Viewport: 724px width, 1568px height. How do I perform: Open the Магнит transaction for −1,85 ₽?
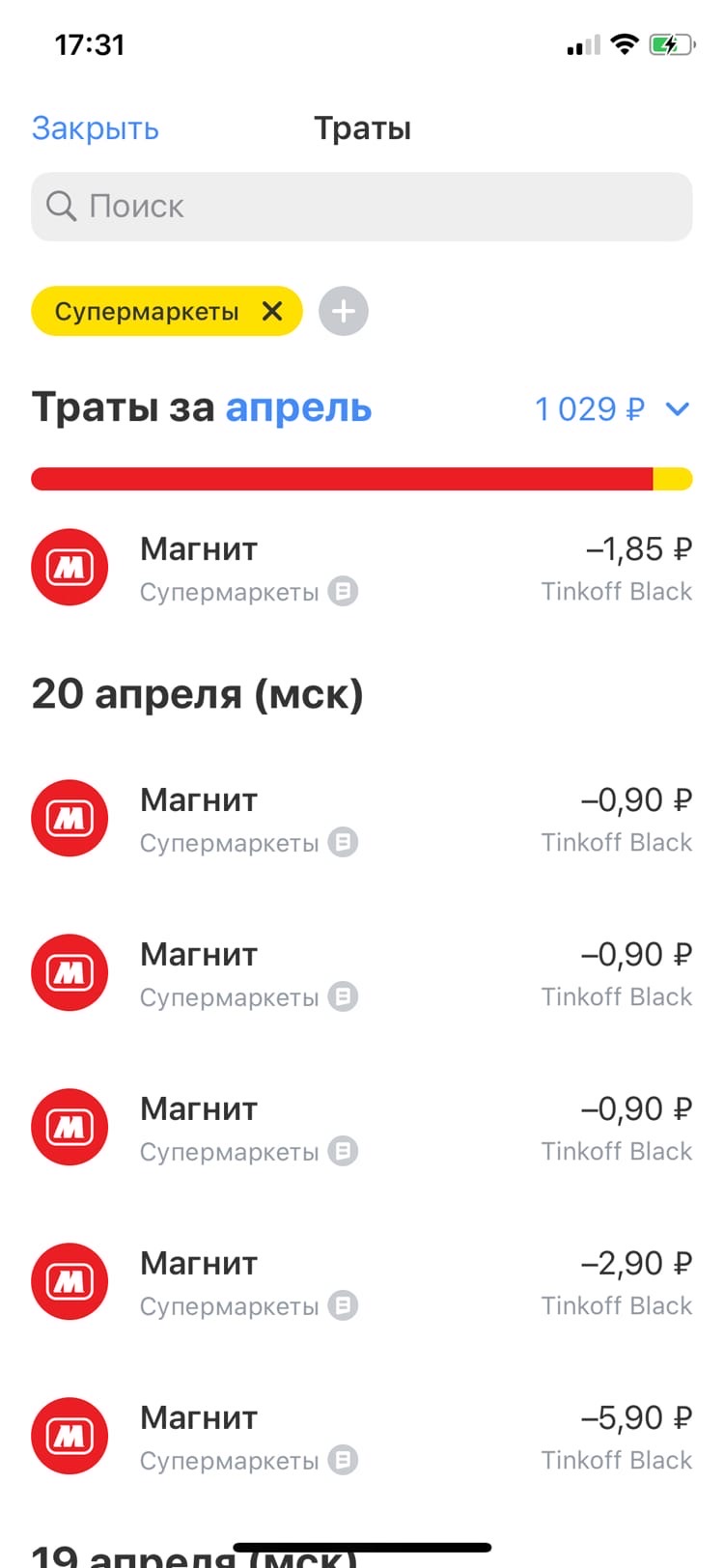coord(361,568)
